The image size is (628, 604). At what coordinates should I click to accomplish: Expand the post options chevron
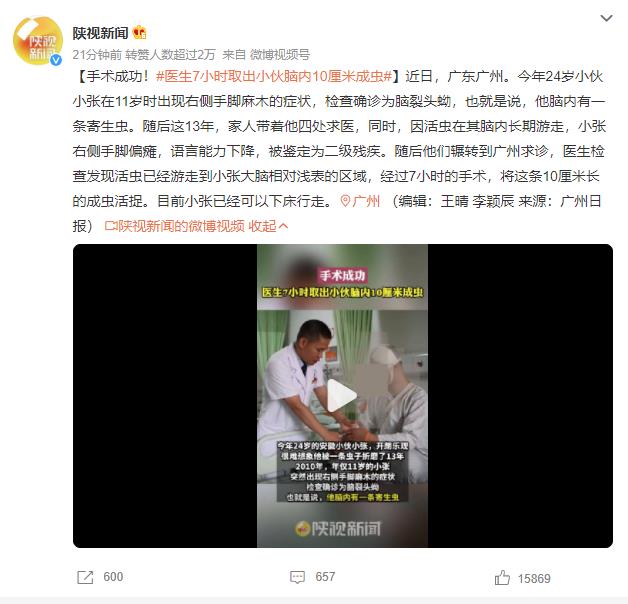[605, 19]
